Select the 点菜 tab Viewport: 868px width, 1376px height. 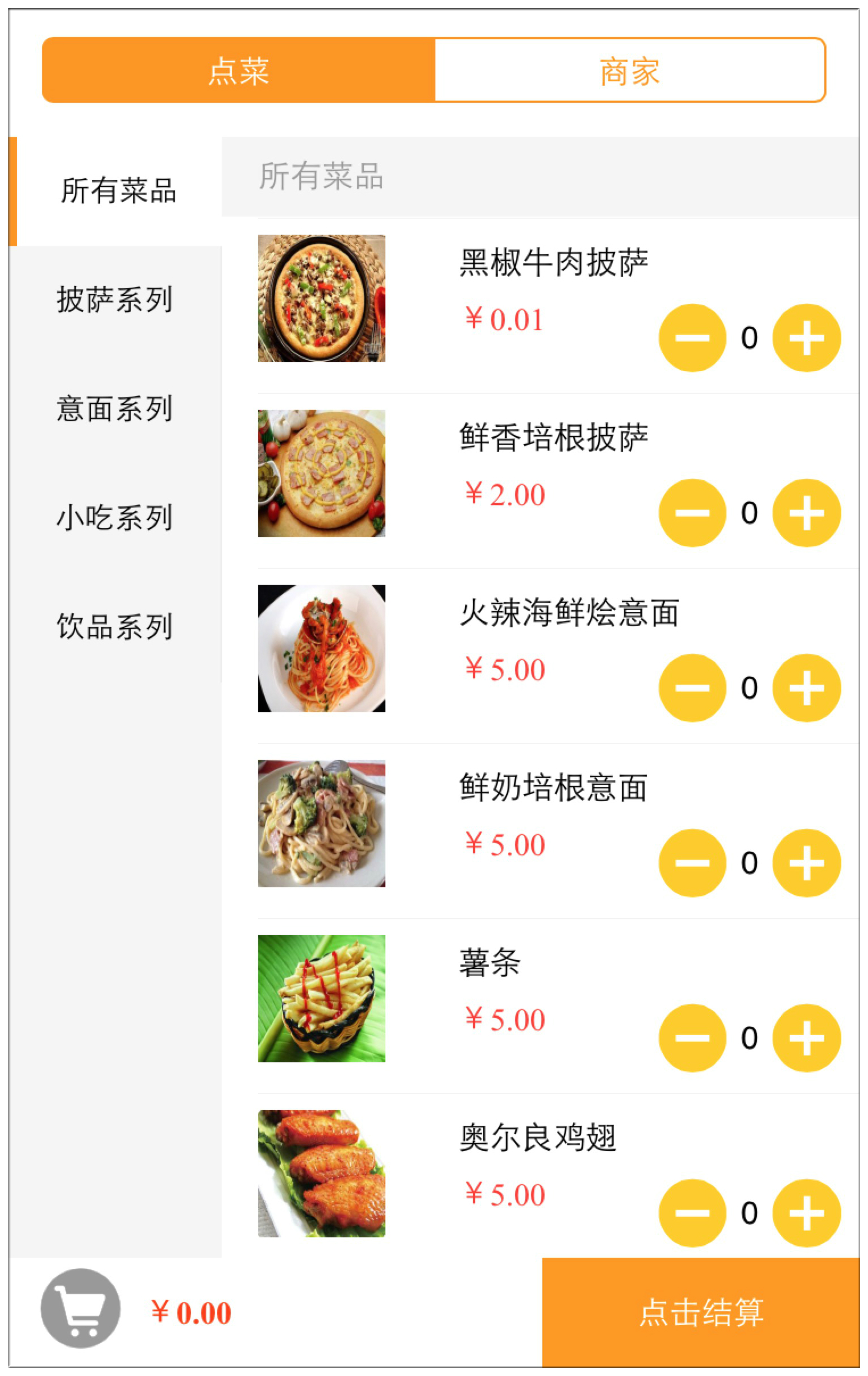pyautogui.click(x=239, y=71)
